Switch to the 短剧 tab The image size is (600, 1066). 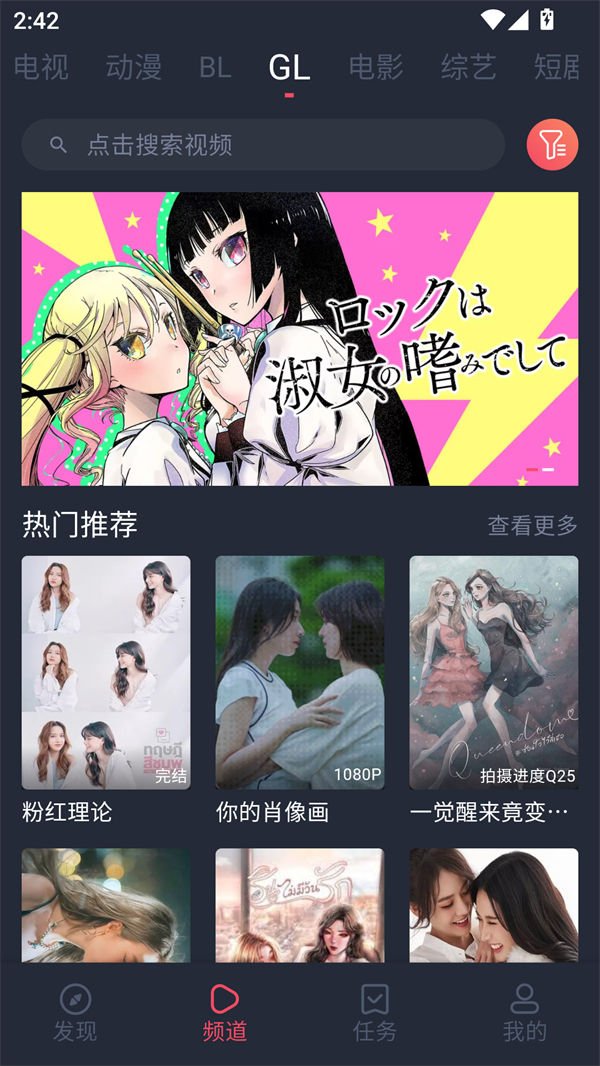(558, 67)
